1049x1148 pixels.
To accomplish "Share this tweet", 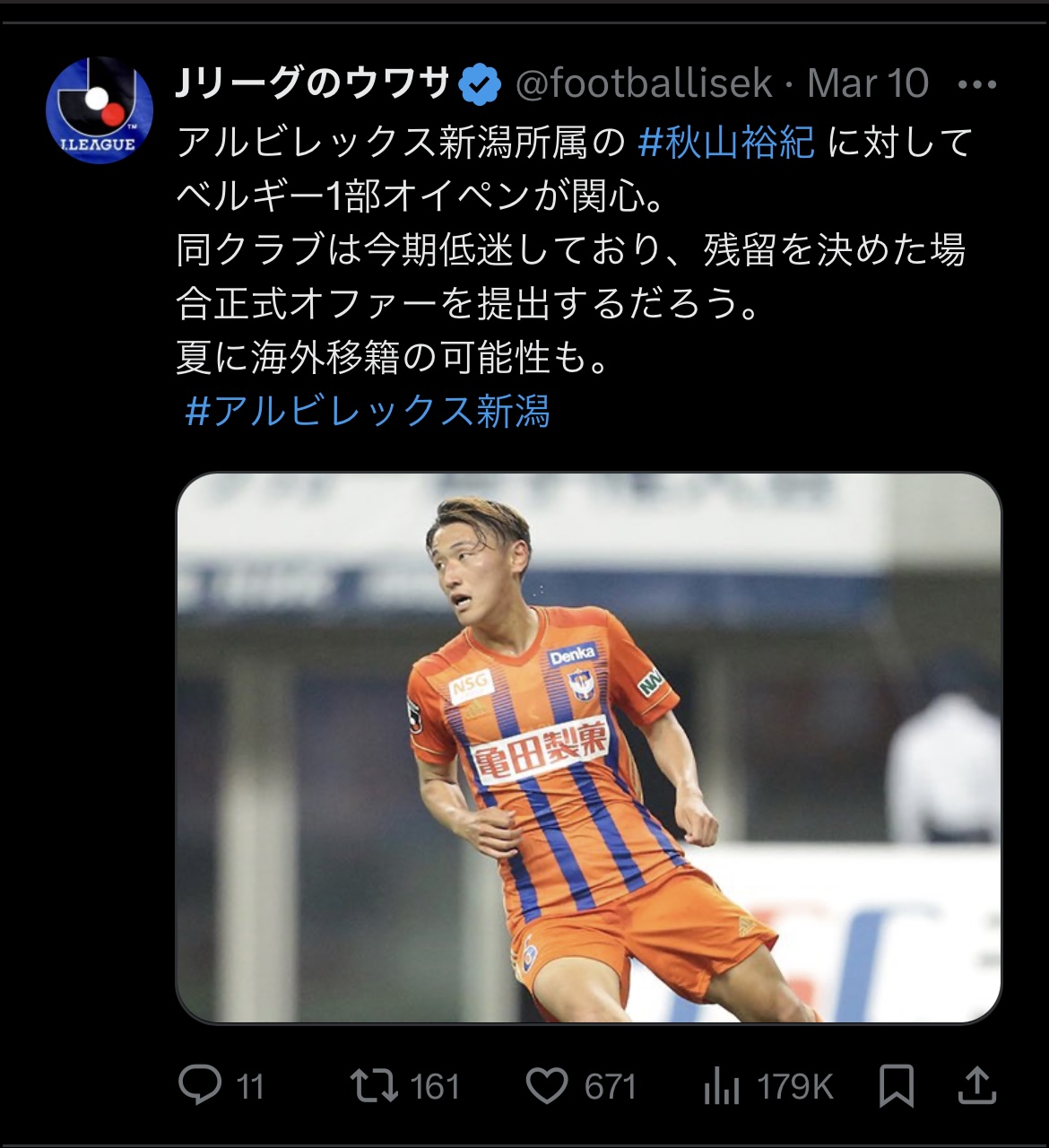I will coord(976,1086).
